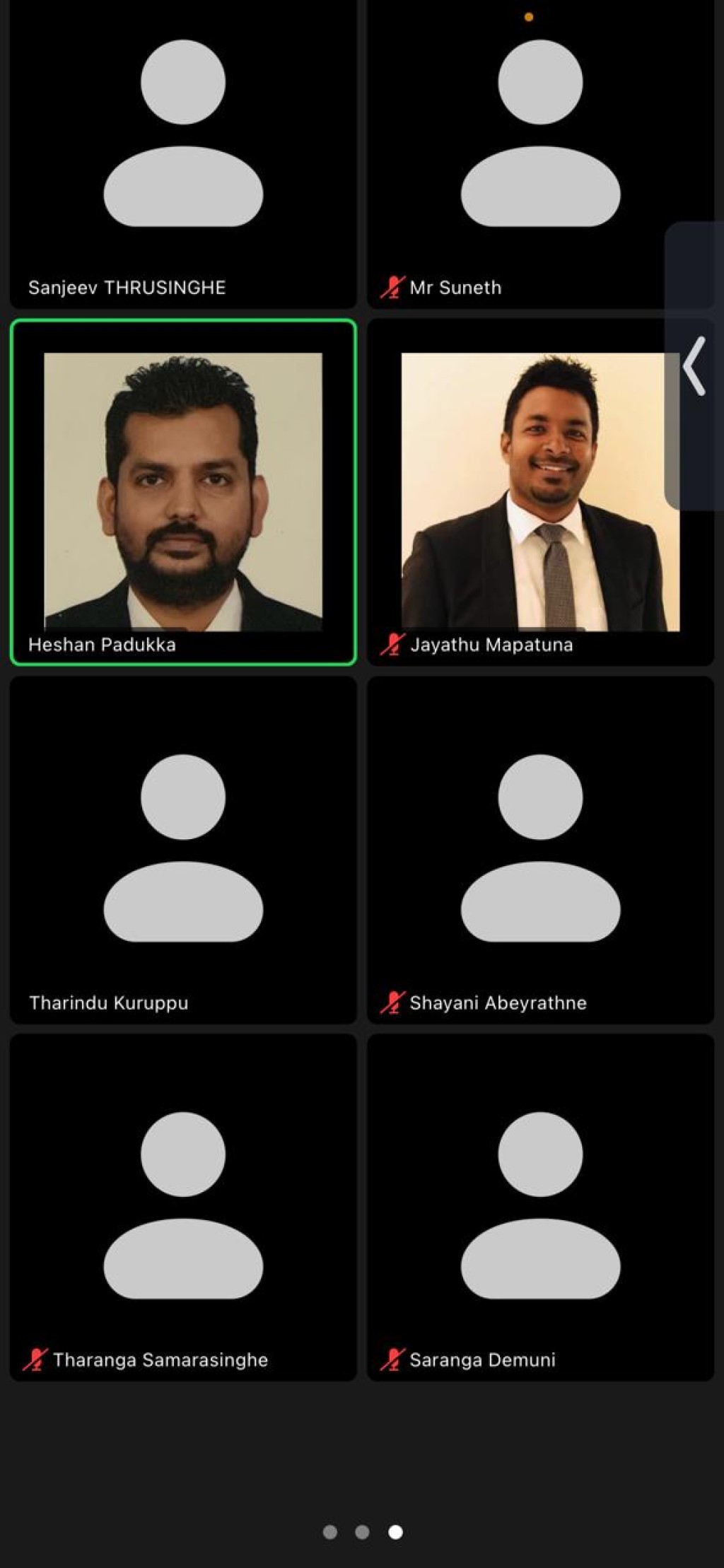Open Mr Suneth's video tile

(x=540, y=153)
